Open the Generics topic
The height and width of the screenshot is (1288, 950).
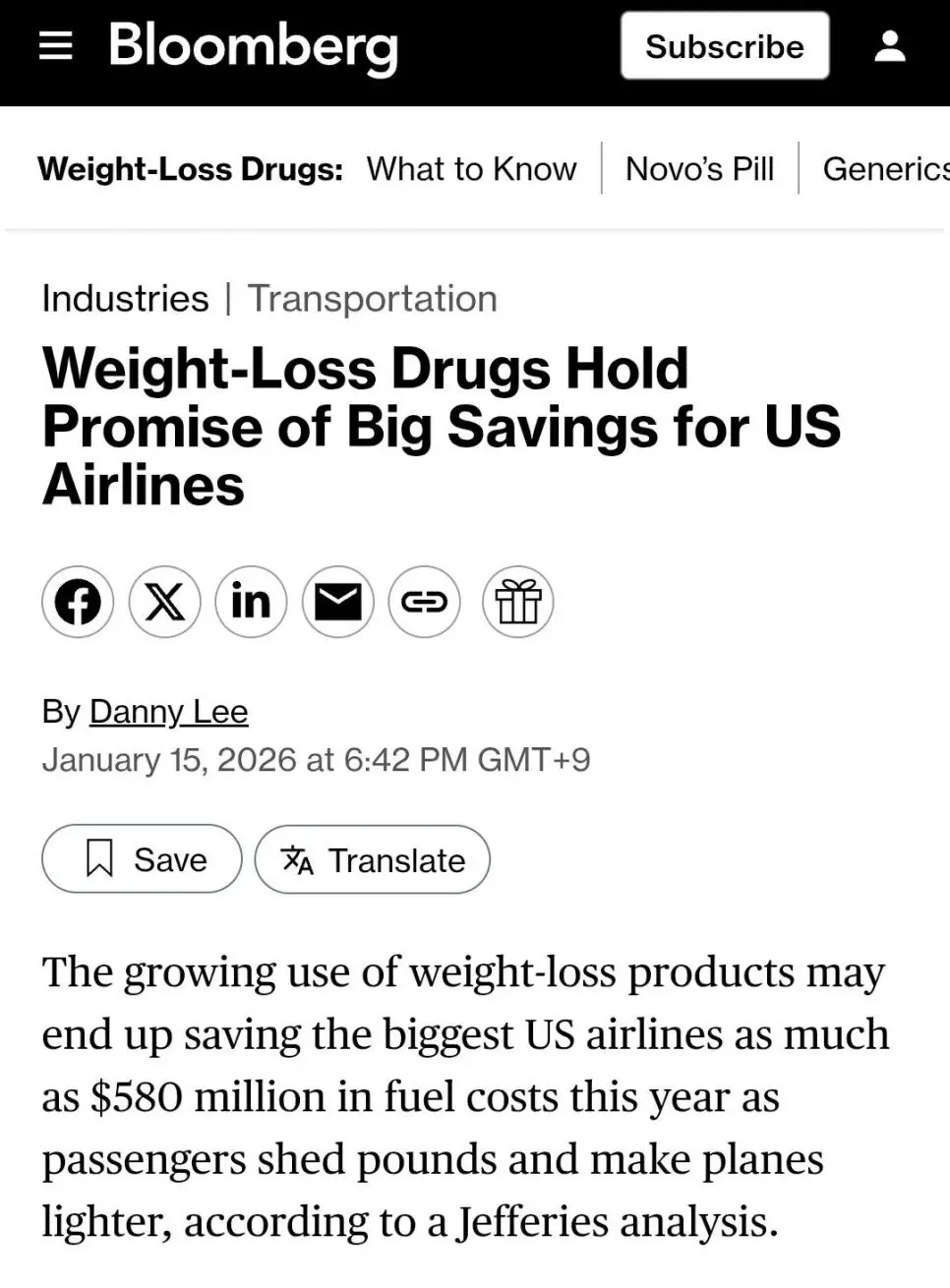(x=885, y=169)
